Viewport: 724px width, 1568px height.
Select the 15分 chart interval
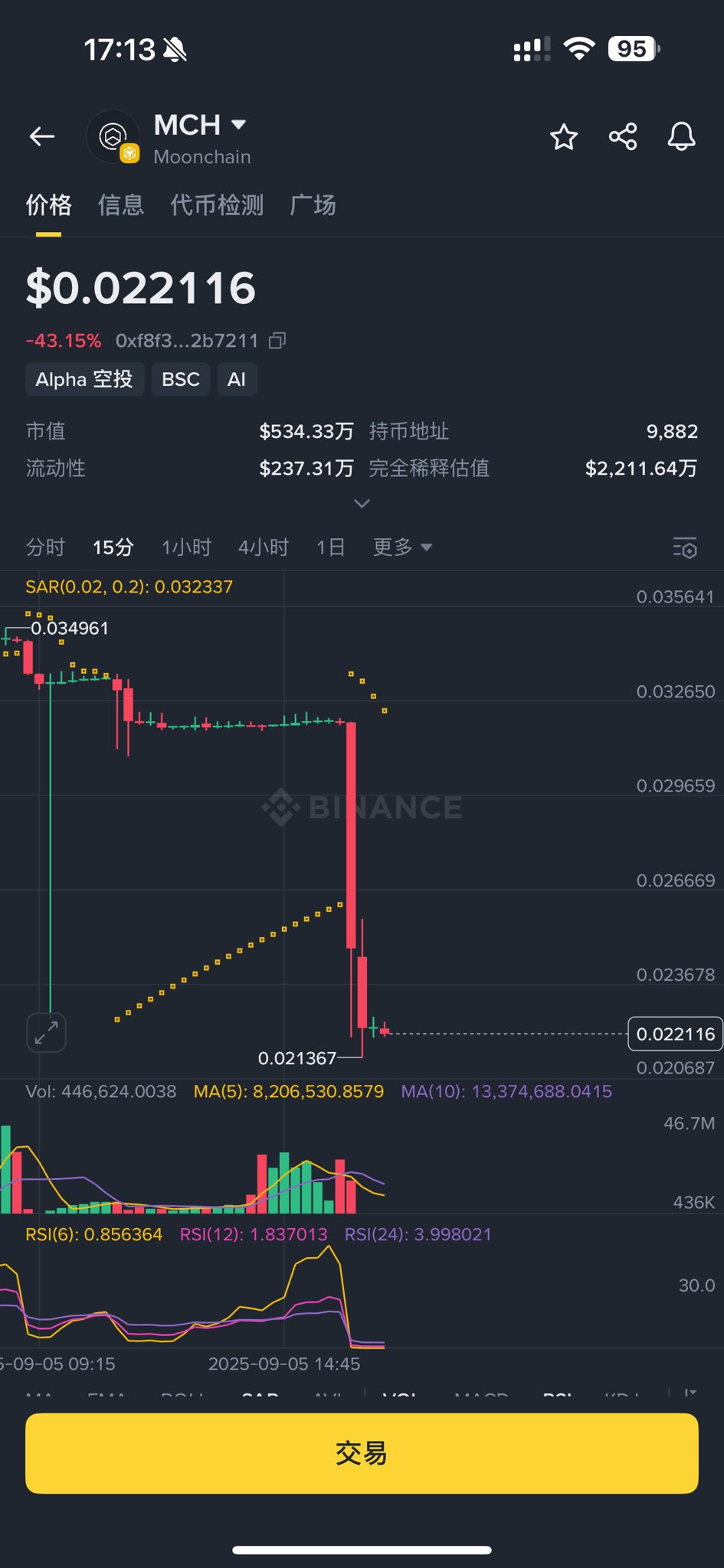[x=113, y=547]
